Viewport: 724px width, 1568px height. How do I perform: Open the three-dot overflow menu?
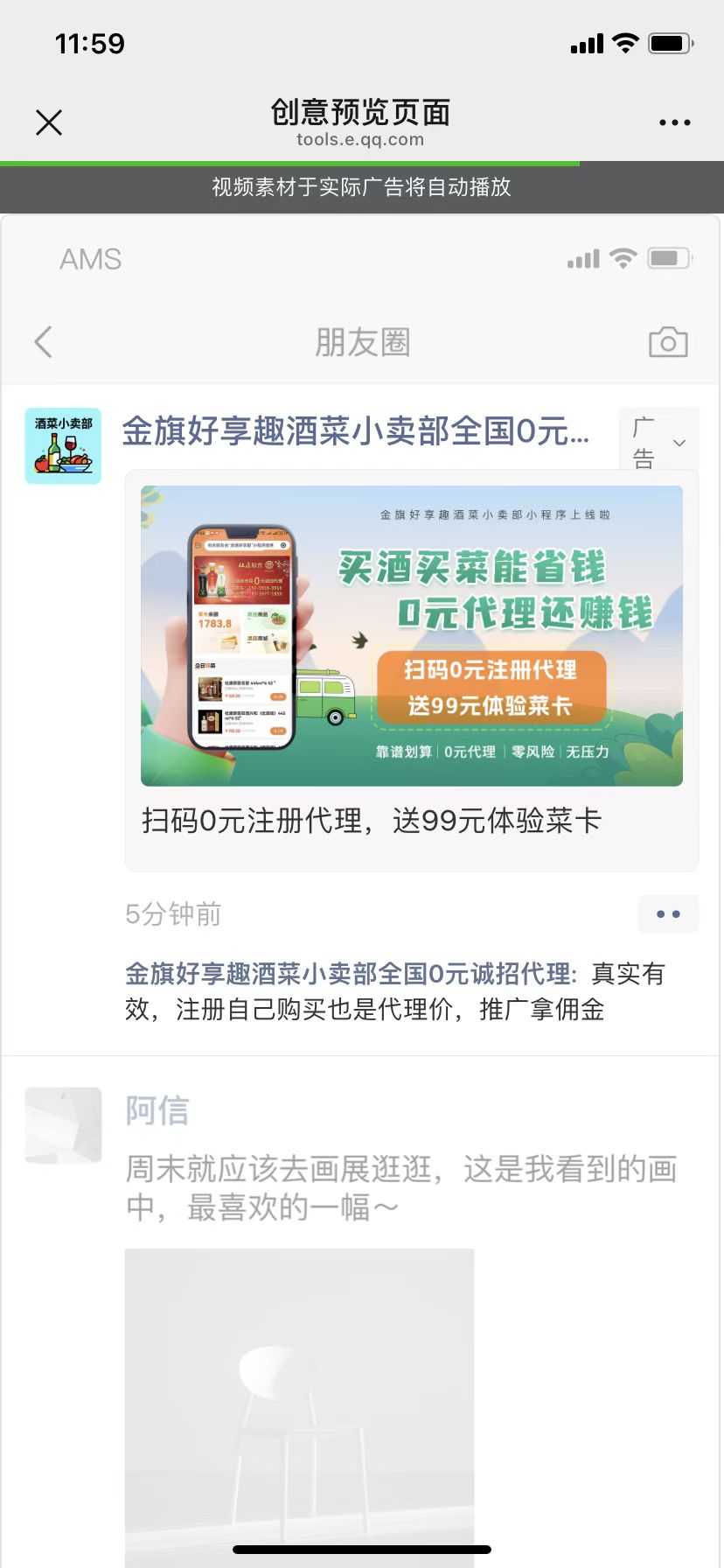(x=674, y=122)
